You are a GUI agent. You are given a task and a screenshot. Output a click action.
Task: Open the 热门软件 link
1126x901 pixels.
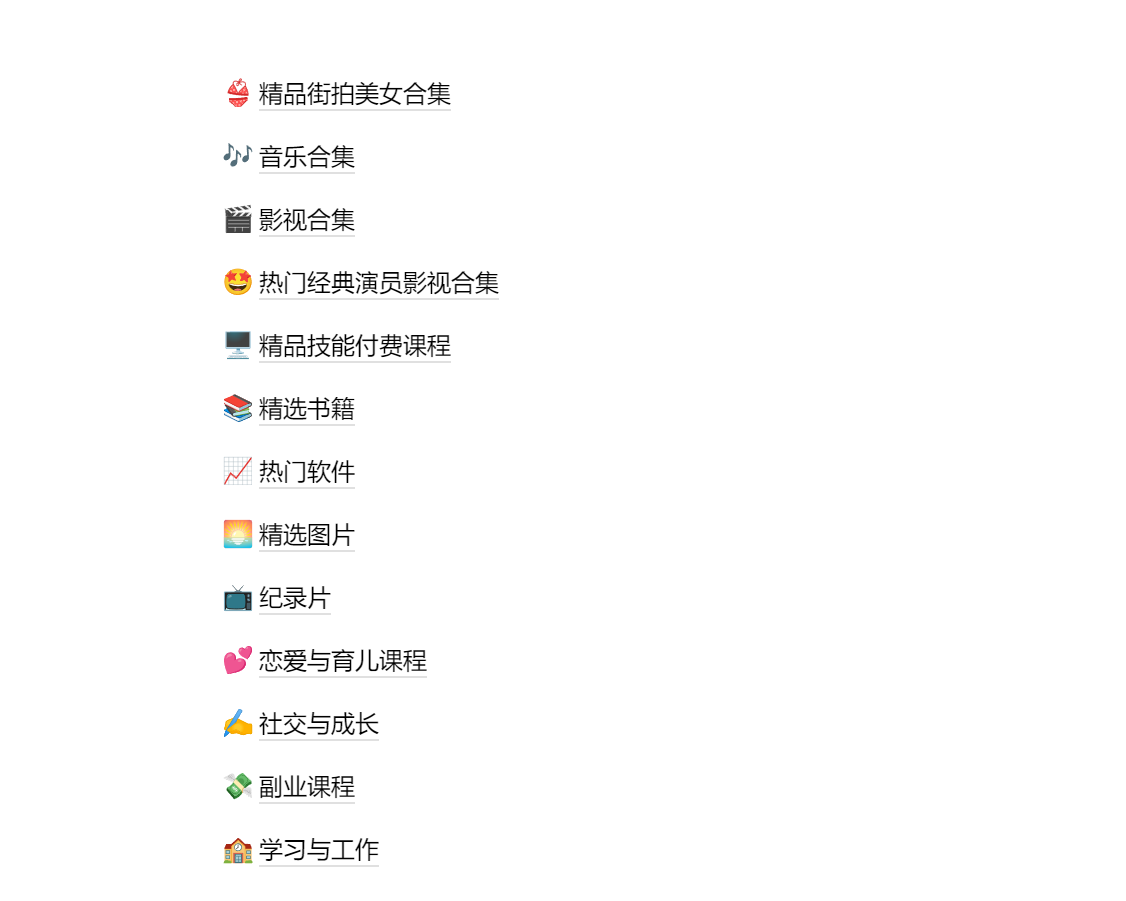pos(306,472)
